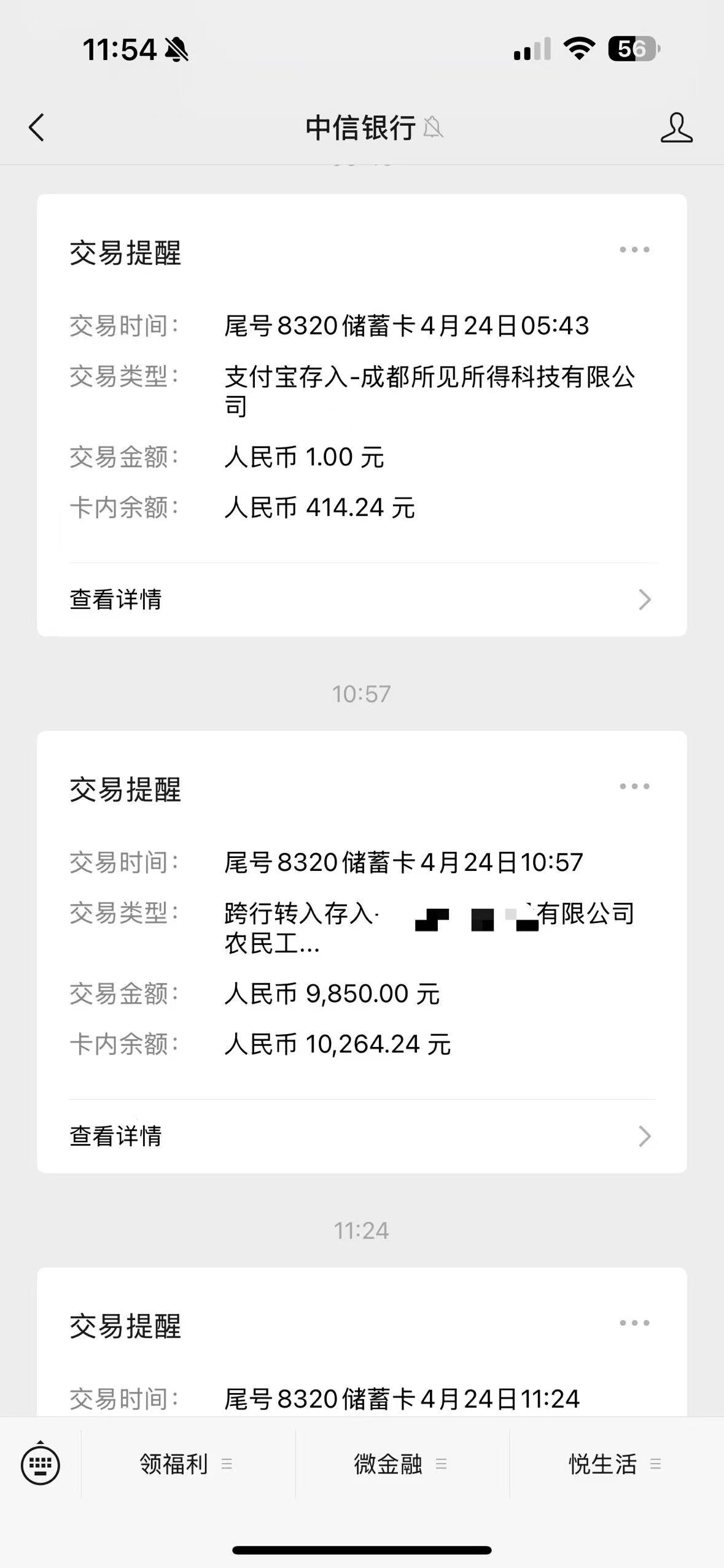The height and width of the screenshot is (1568, 724).
Task: Open the three-dot menu on the 05:43 transaction card
Action: [x=634, y=250]
